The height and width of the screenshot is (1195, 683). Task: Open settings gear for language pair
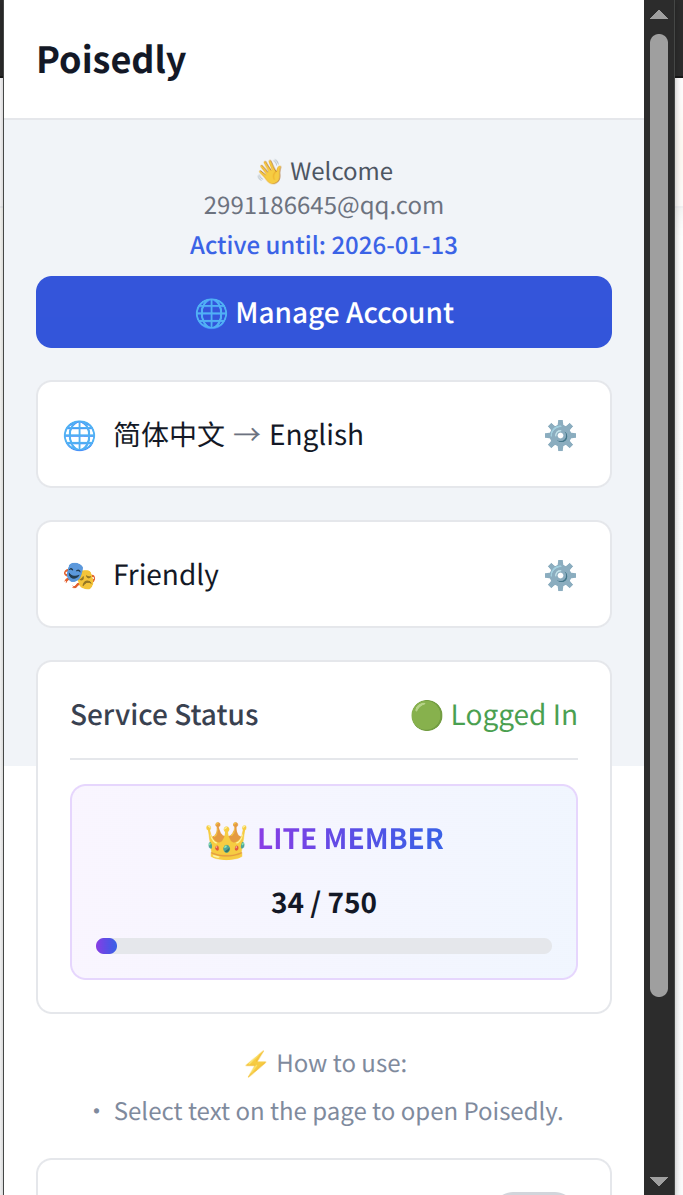click(560, 435)
